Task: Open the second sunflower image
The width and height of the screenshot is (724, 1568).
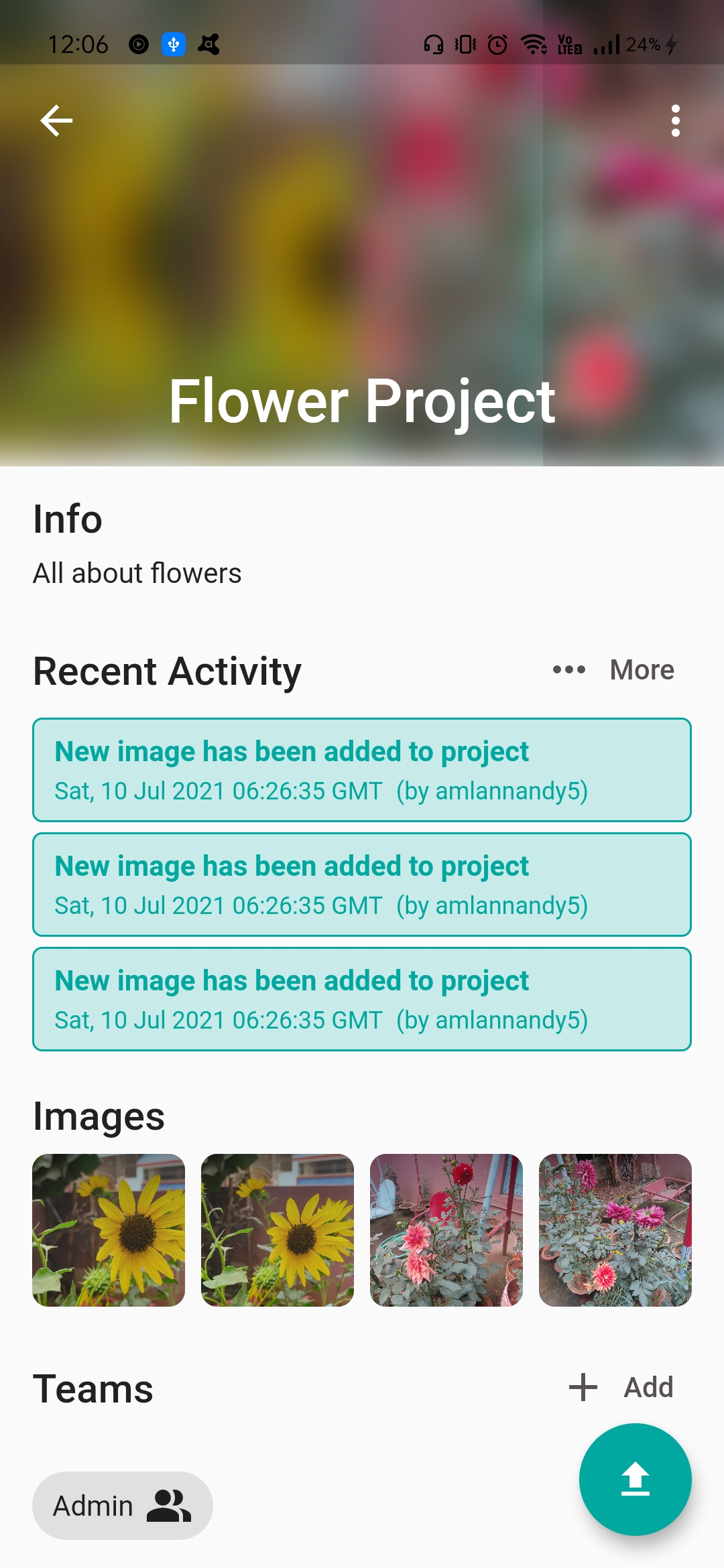Action: (278, 1230)
